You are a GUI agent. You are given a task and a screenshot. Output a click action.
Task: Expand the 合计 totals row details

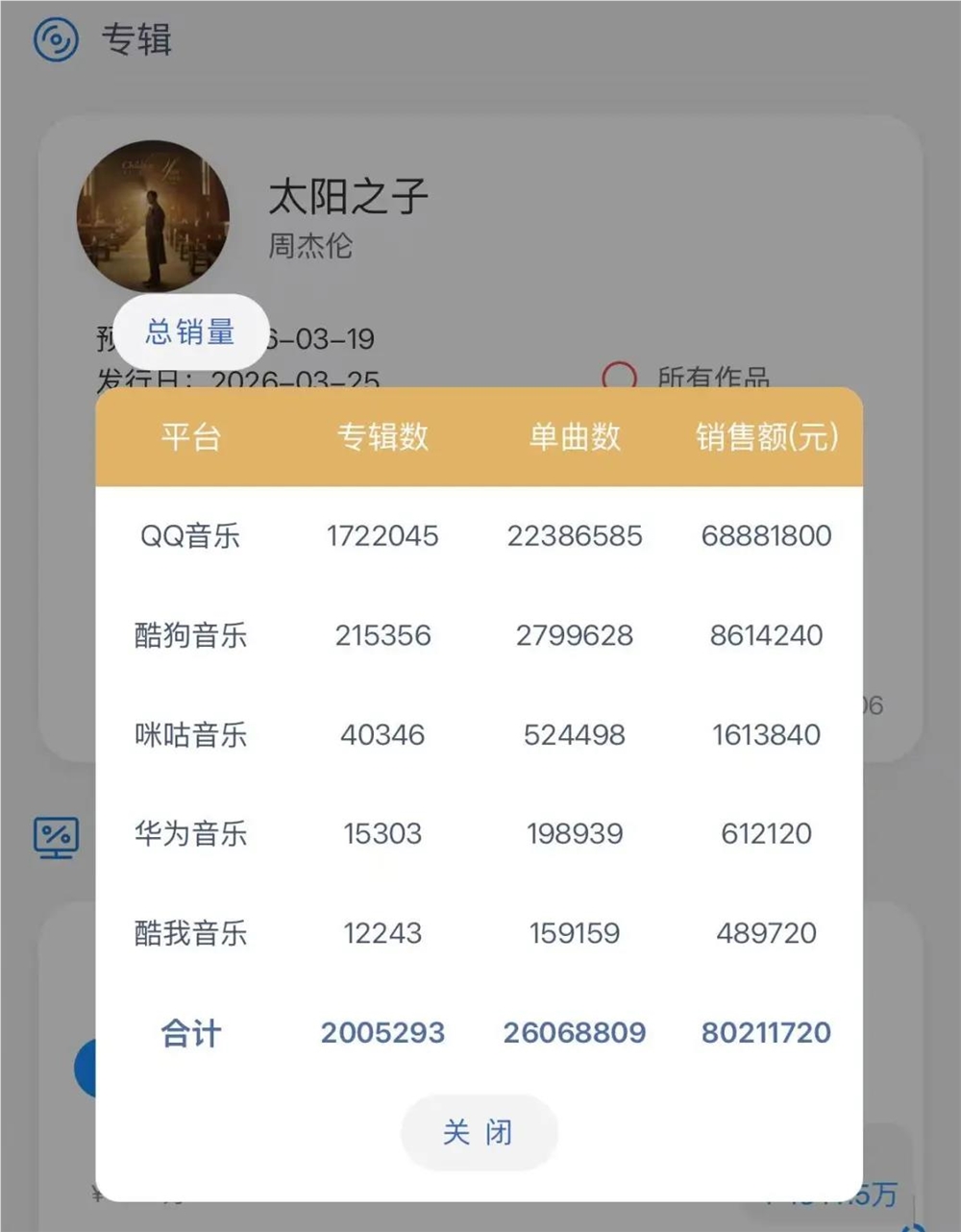click(x=189, y=1032)
